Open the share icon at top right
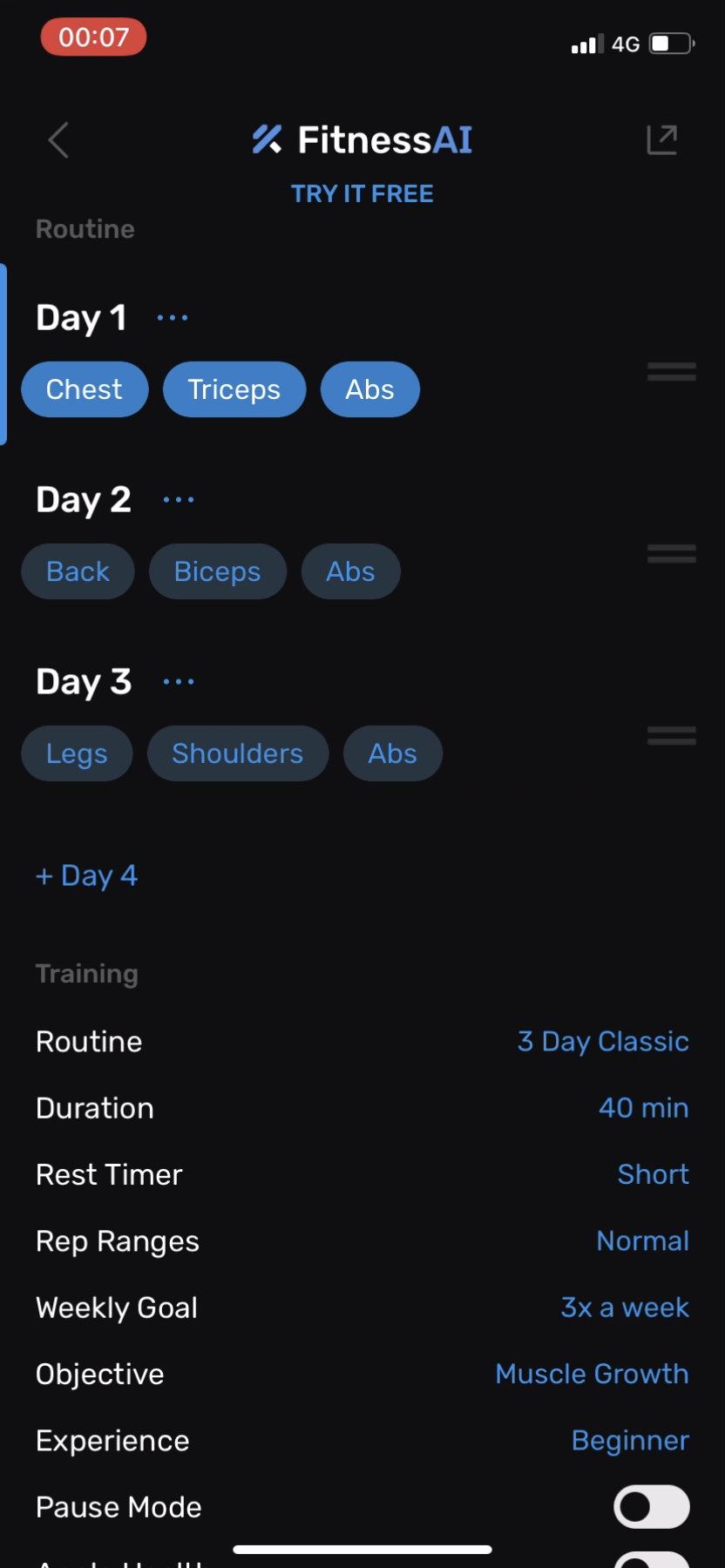Image resolution: width=725 pixels, height=1568 pixels. tap(662, 139)
